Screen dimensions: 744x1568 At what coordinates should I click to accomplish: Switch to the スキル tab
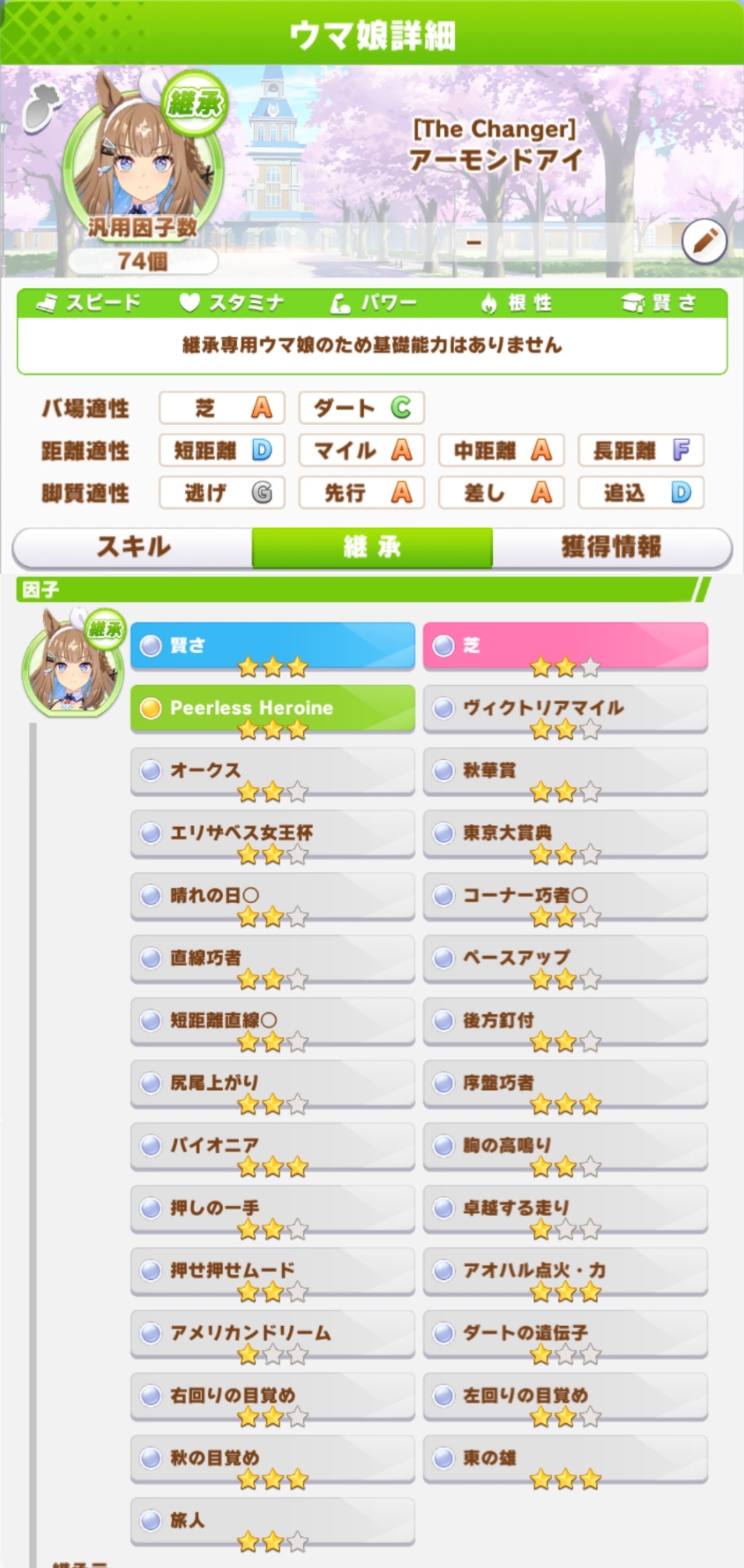(133, 547)
